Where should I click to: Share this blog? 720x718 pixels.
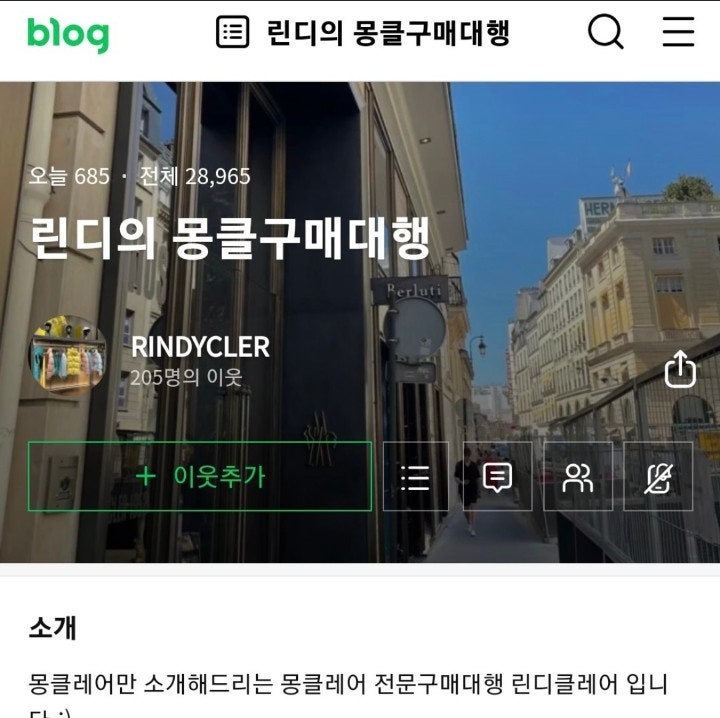(x=680, y=369)
